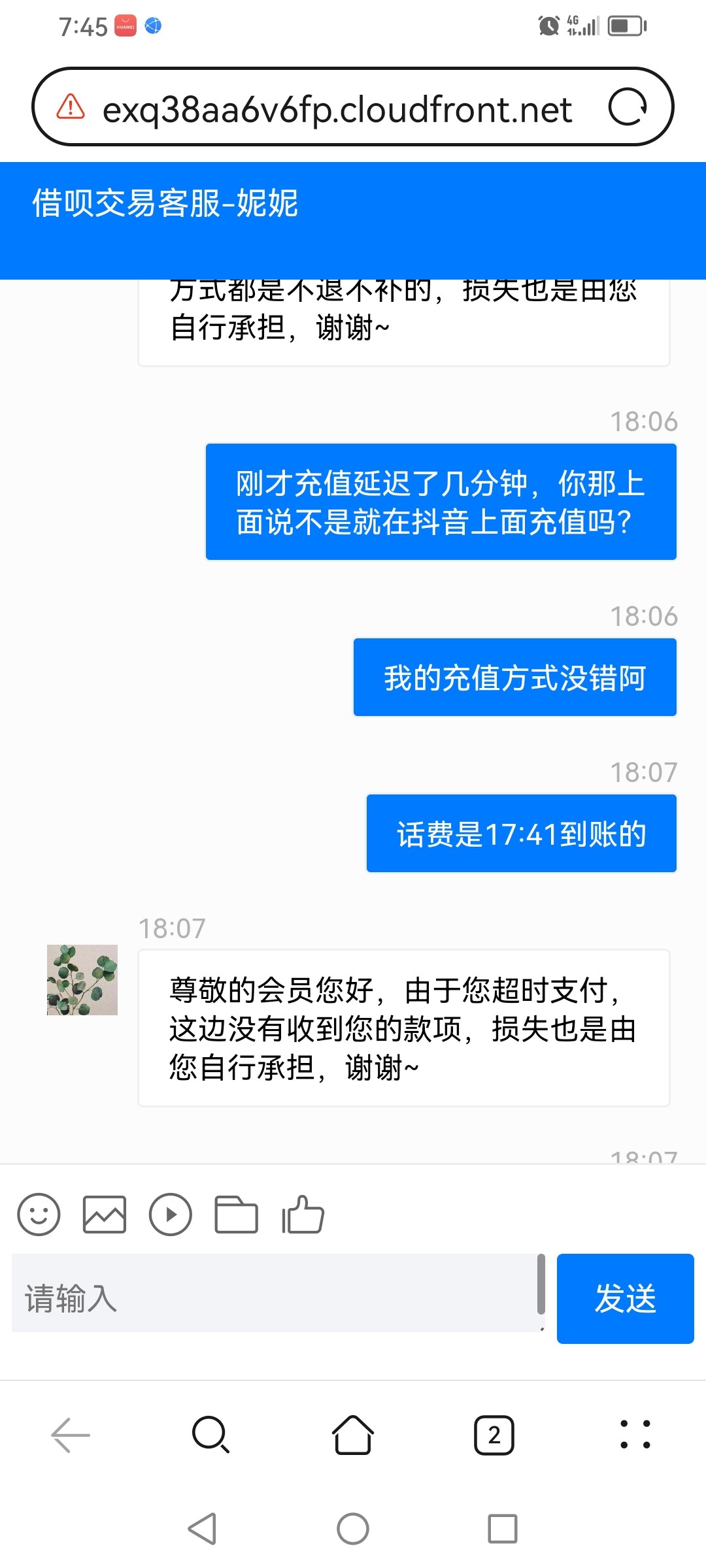This screenshot has height=1568, width=706.
Task: Open the browser's four-dot menu
Action: [x=635, y=1435]
